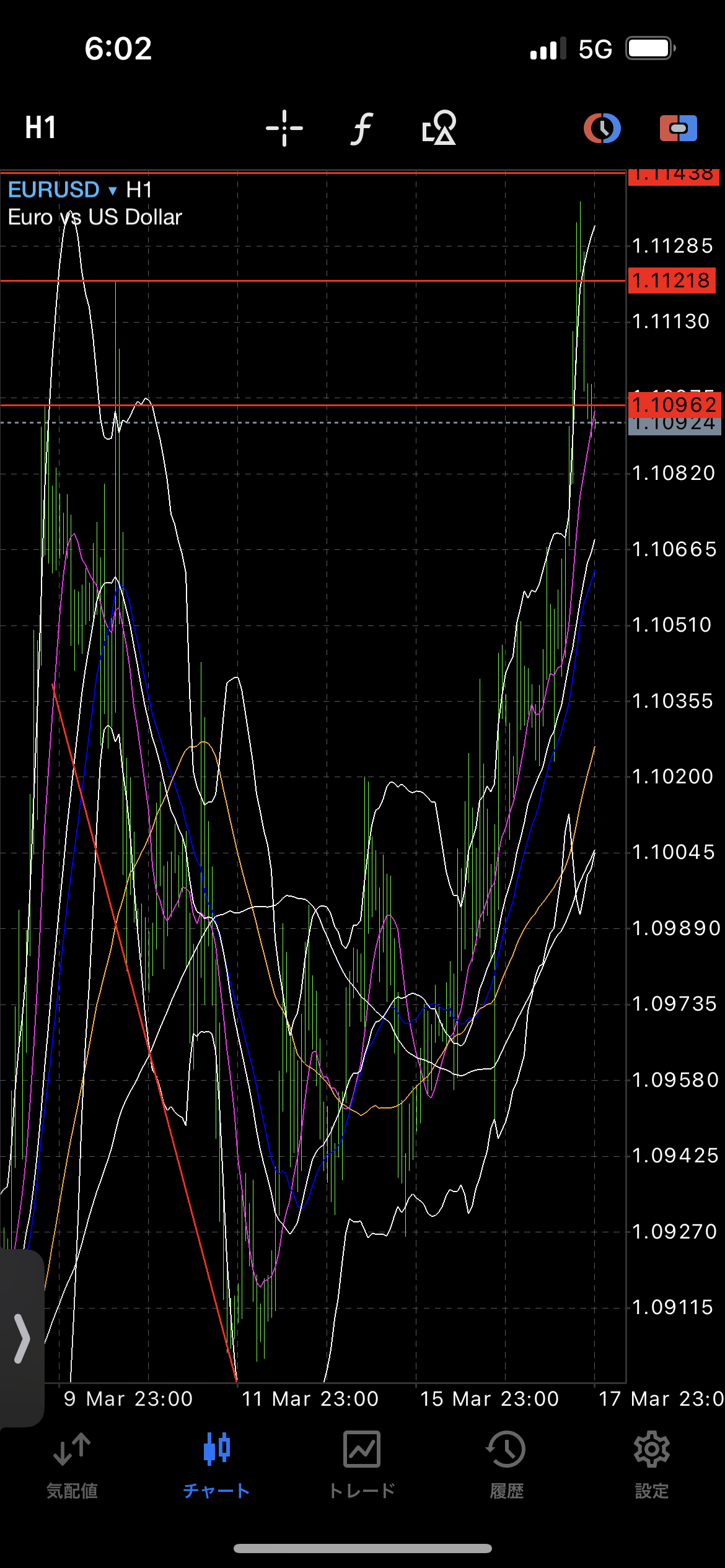The height and width of the screenshot is (1568, 725).
Task: Open the 設定 settings tab
Action: (x=652, y=1465)
